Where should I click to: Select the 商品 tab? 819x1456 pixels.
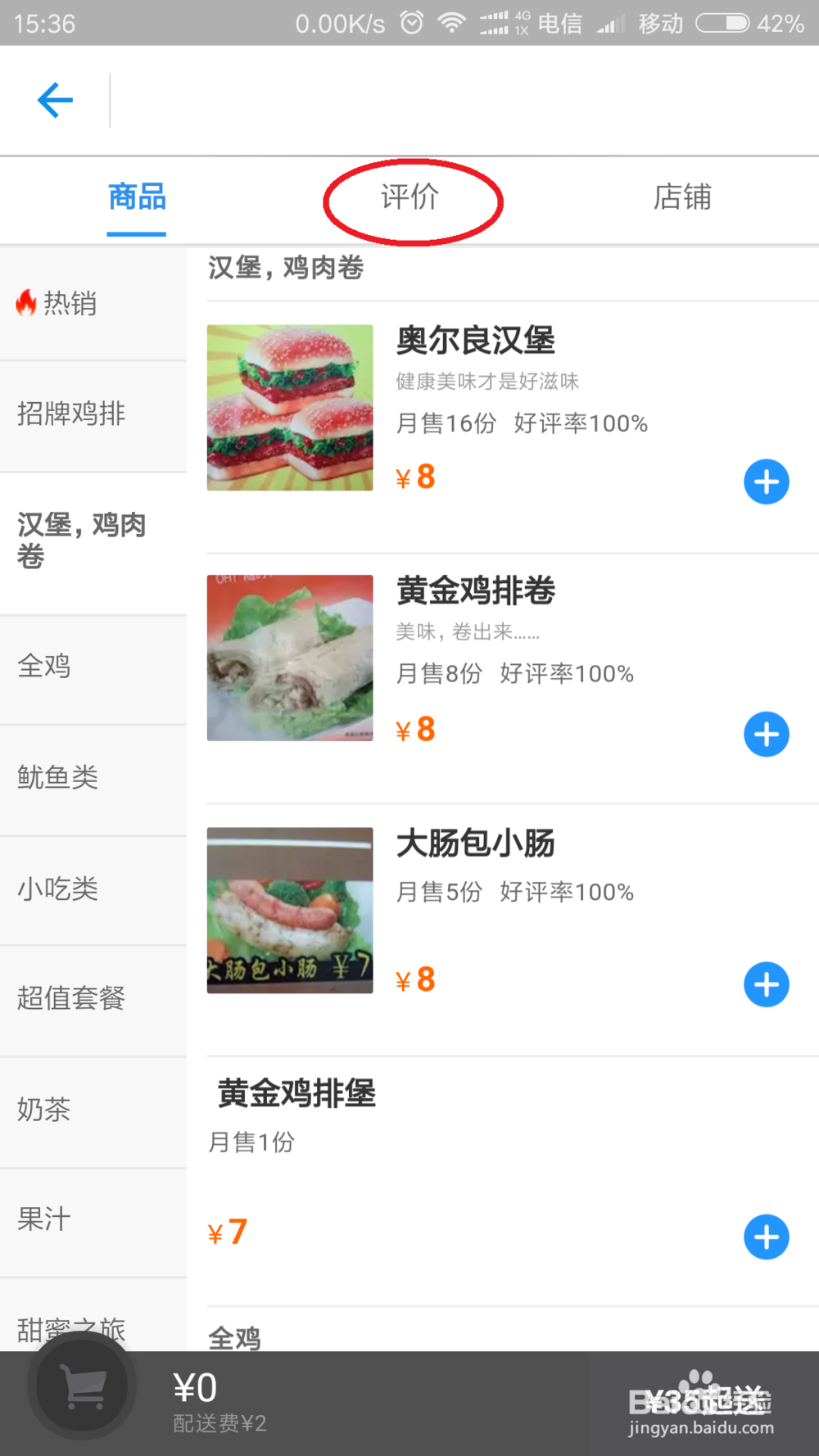[137, 197]
